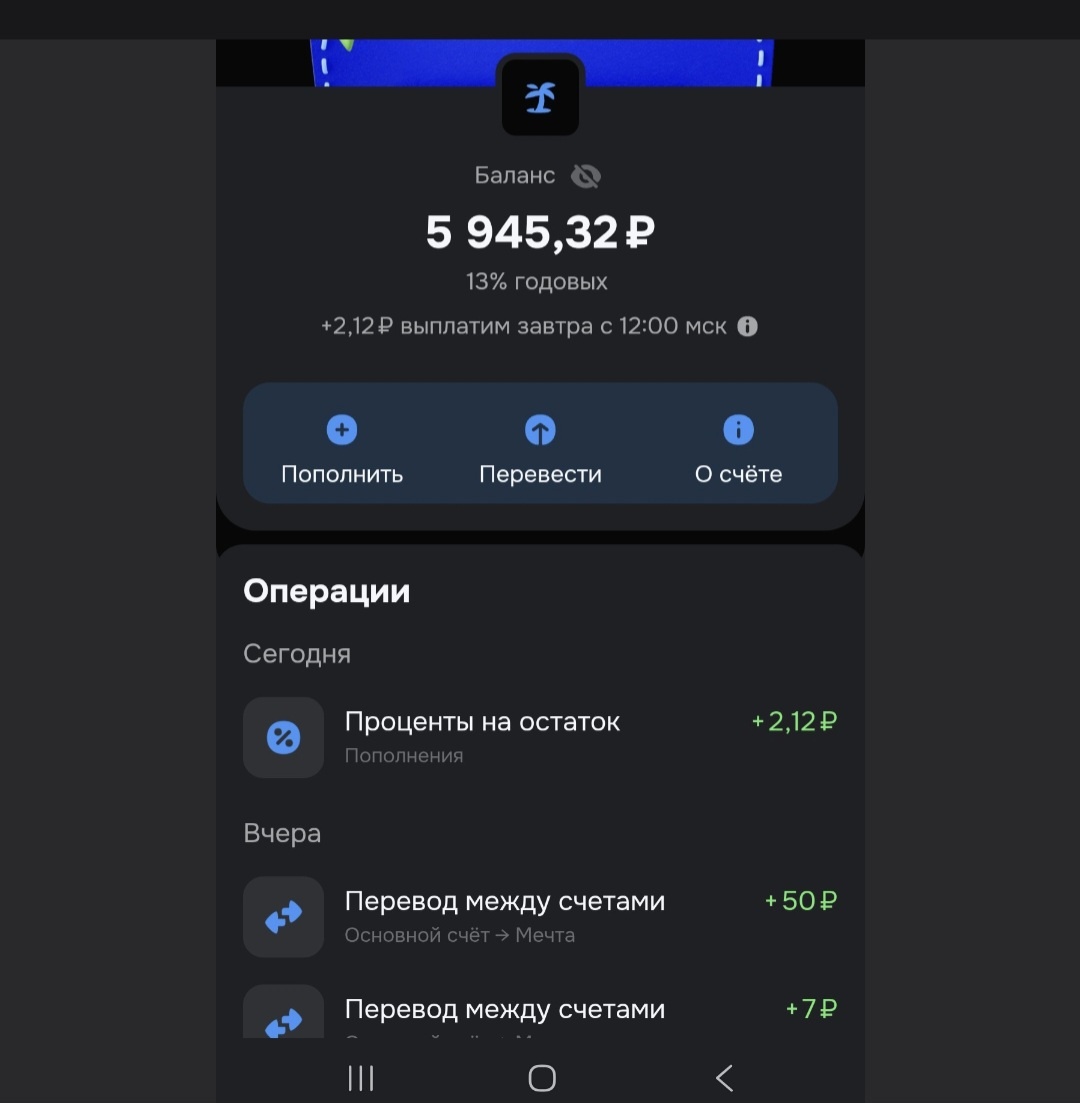Screen dimensions: 1080x1103
Task: Tap the percent icon next to Проценты на остаток
Action: coord(283,737)
